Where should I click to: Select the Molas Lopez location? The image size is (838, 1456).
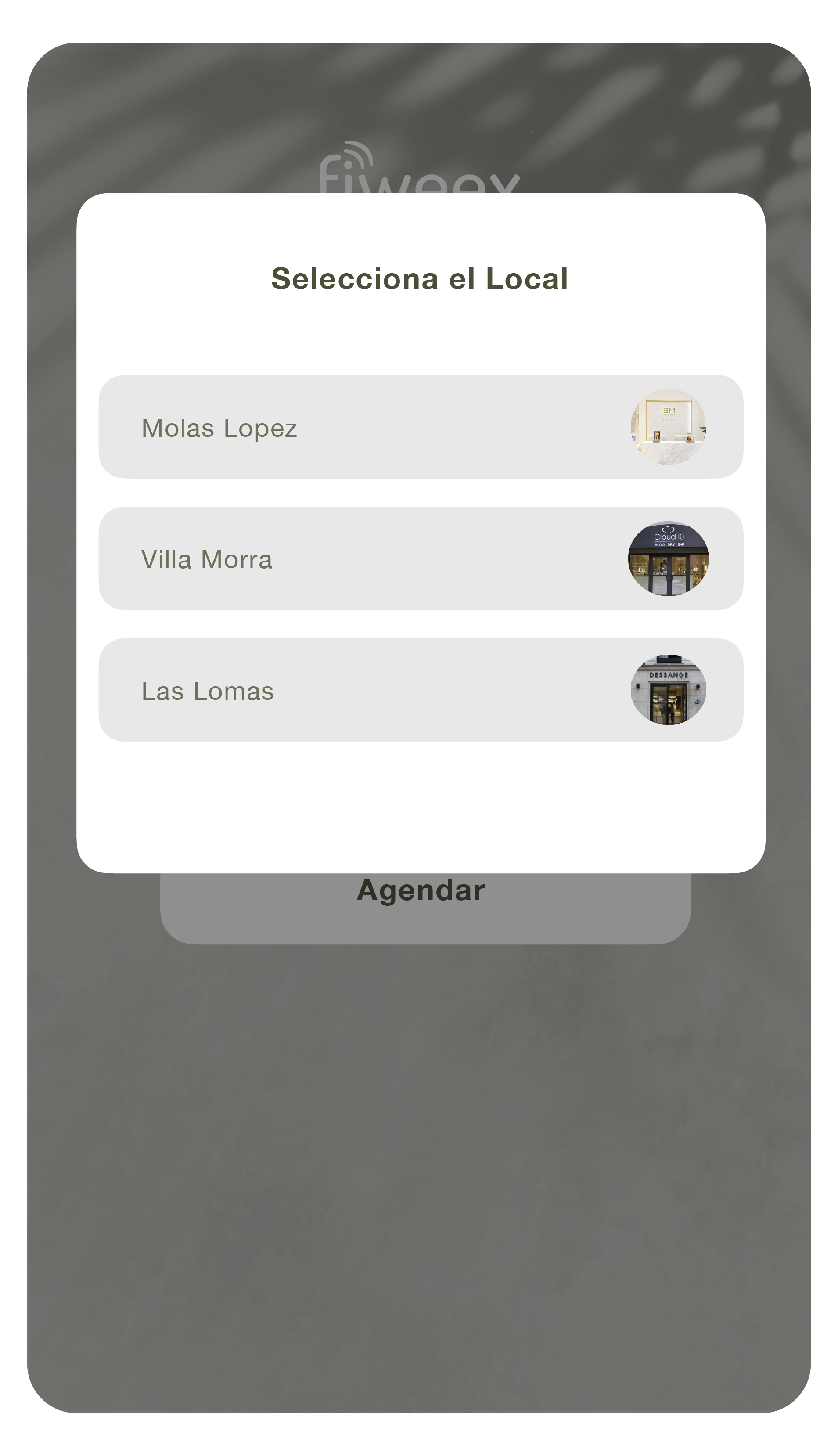420,427
